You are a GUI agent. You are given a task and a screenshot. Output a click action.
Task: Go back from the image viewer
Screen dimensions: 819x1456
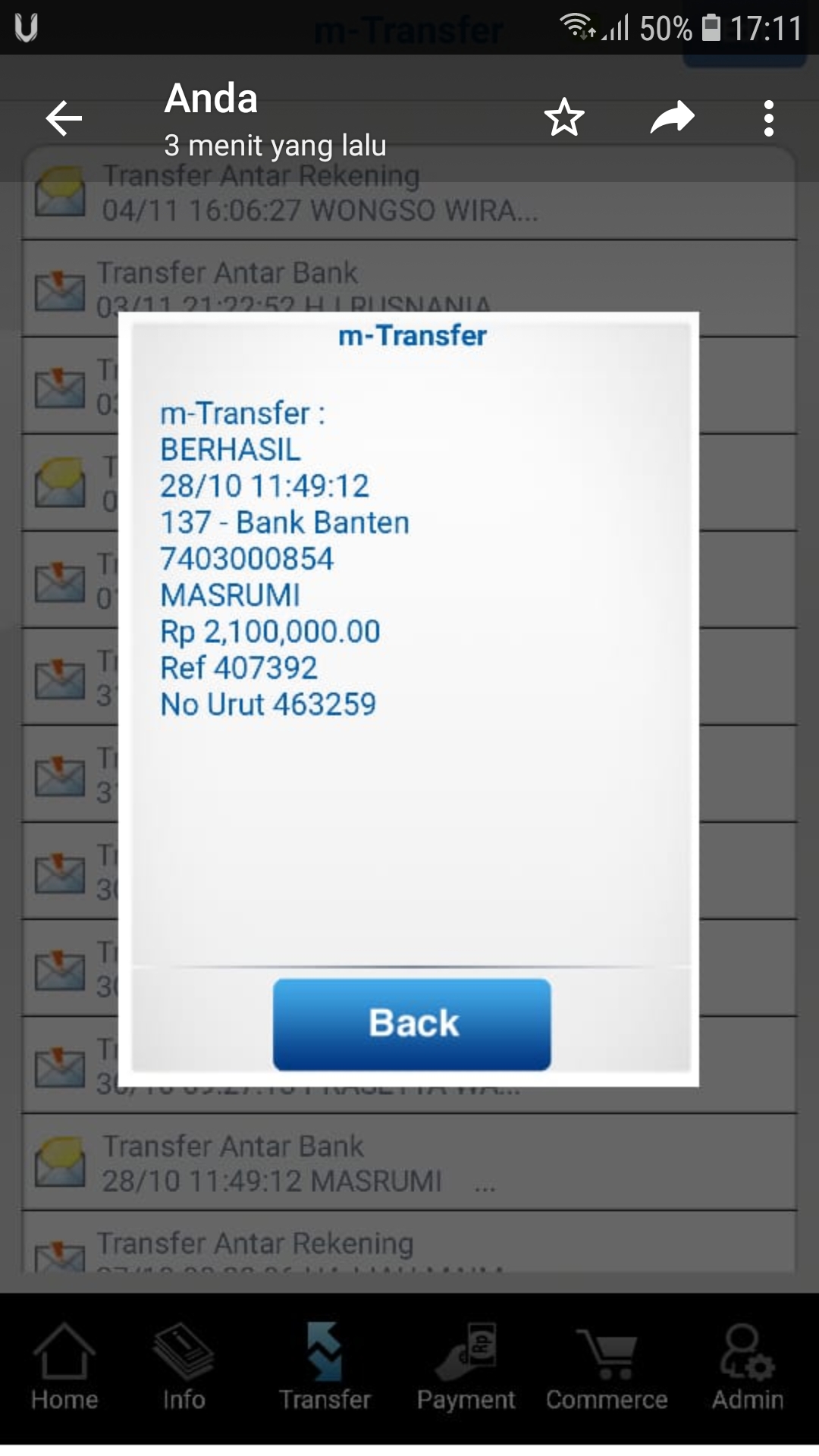pos(64,118)
